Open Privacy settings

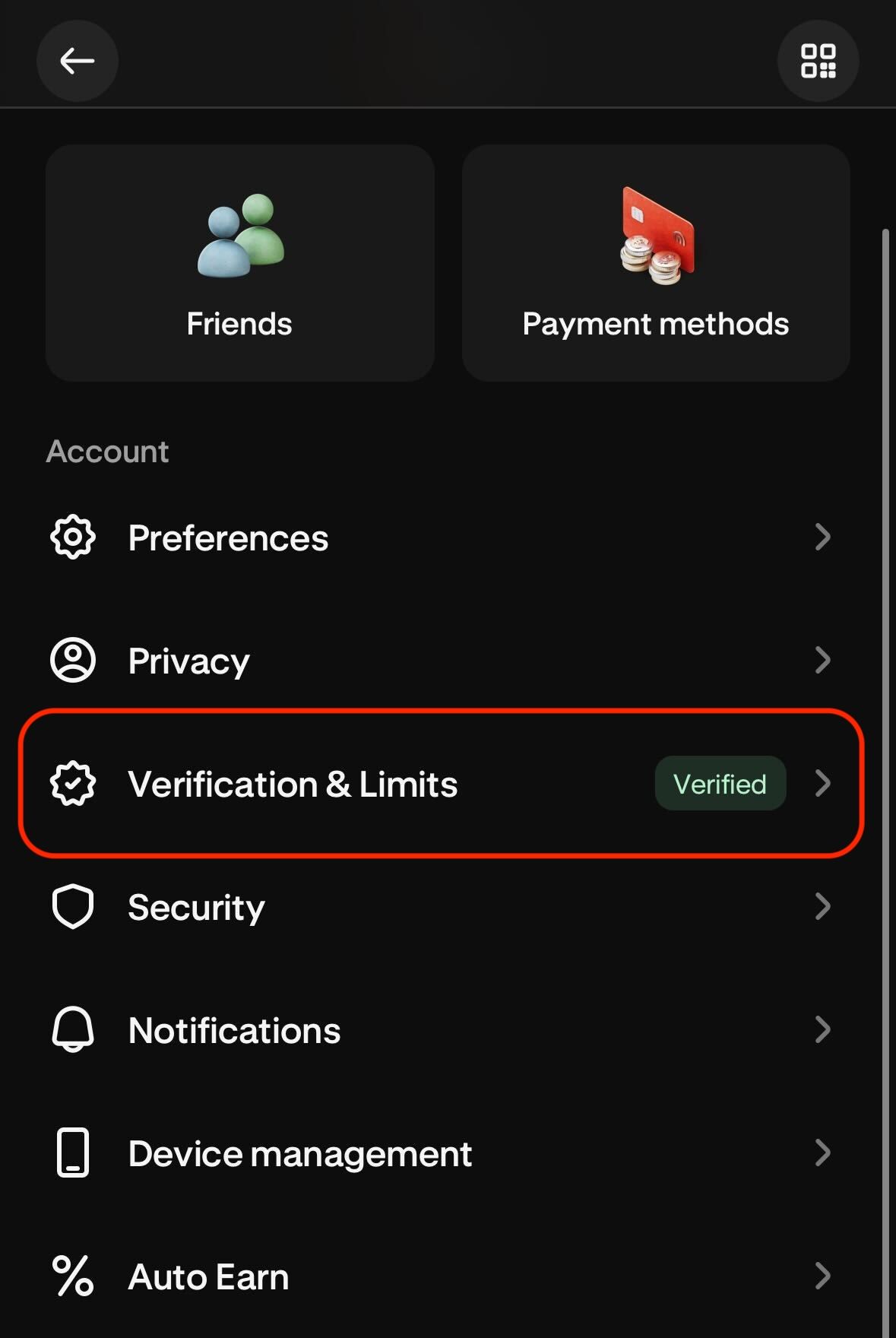[441, 661]
